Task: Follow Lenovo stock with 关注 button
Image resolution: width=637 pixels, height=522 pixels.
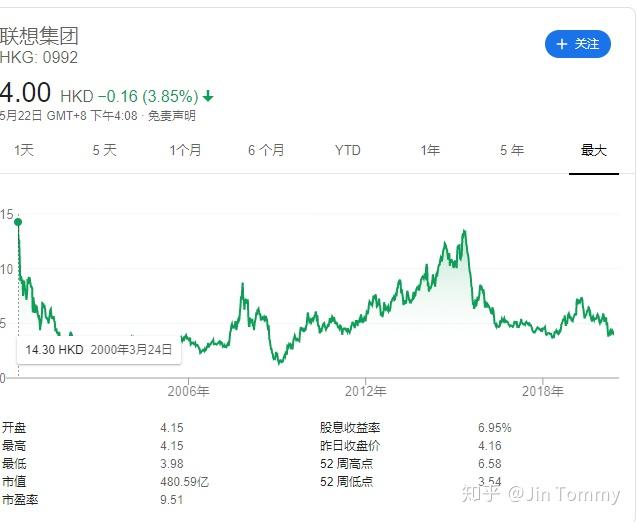Action: pyautogui.click(x=577, y=44)
